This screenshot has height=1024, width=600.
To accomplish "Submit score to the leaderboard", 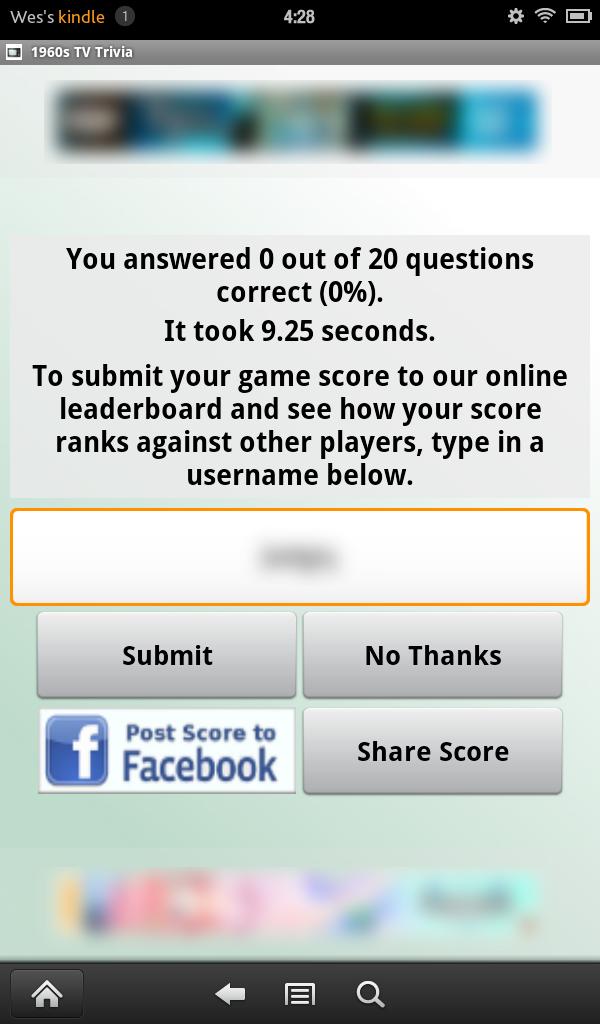I will [x=167, y=655].
